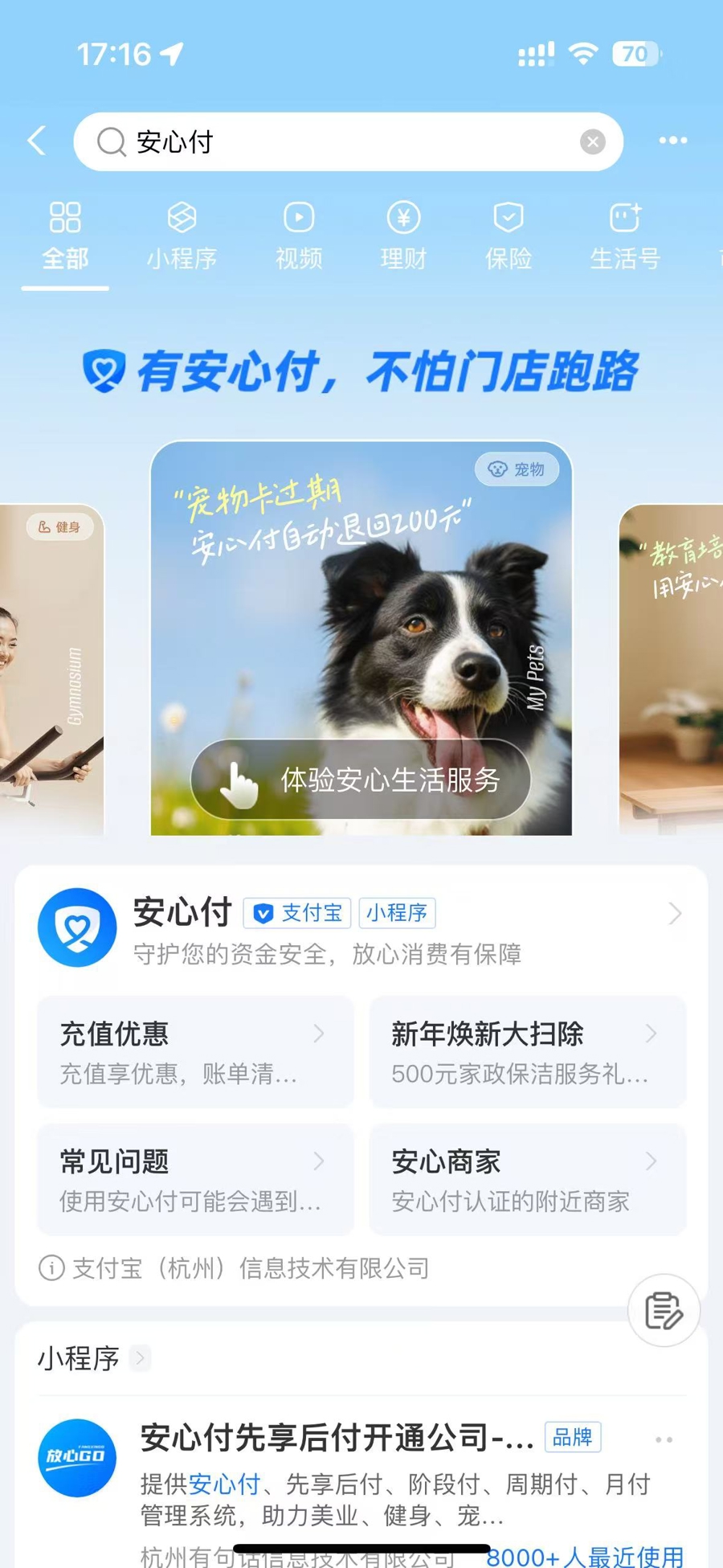Show the 全部 results tab
This screenshot has height=1568, width=723.
pos(65,236)
